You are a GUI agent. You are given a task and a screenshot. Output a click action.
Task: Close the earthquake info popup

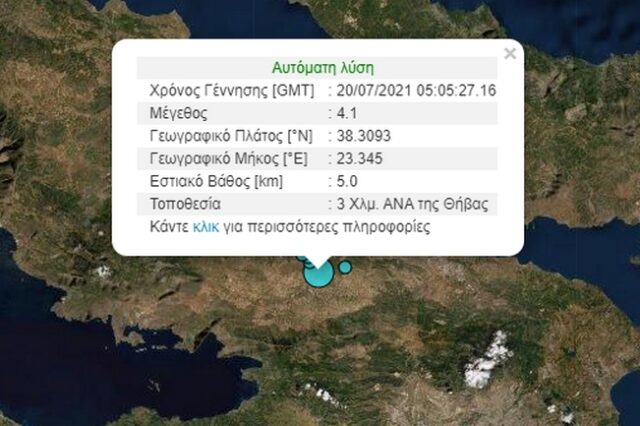click(x=510, y=54)
